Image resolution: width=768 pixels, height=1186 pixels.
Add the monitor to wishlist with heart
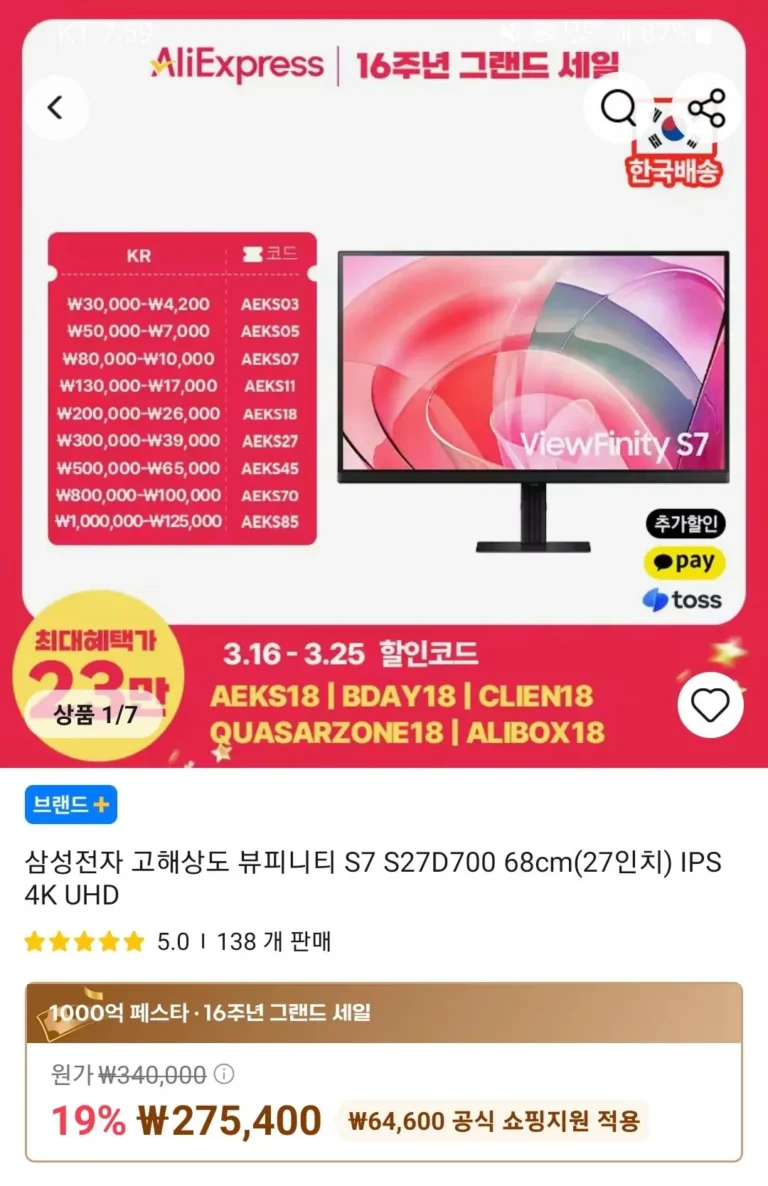tap(710, 706)
